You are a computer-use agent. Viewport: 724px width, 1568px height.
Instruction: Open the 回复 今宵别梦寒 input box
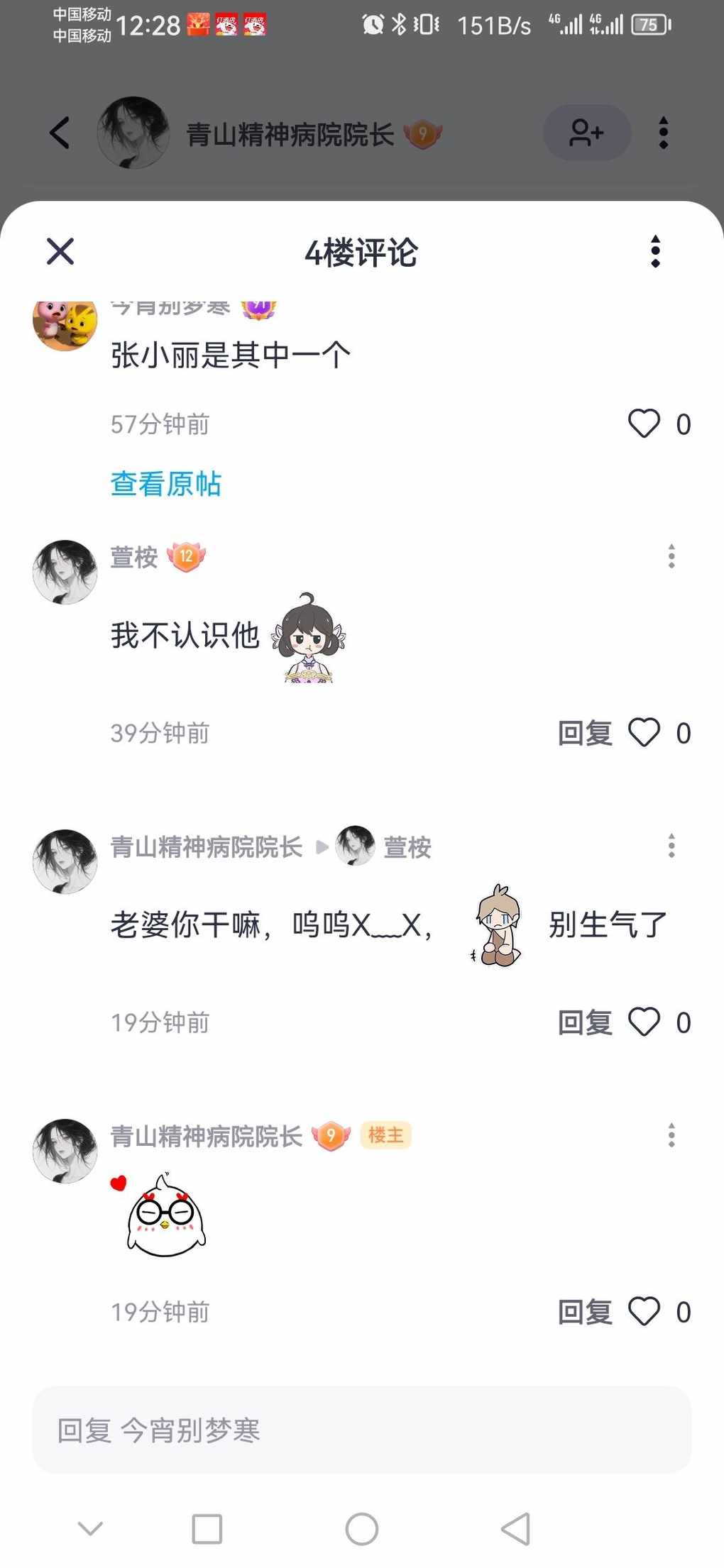362,1430
